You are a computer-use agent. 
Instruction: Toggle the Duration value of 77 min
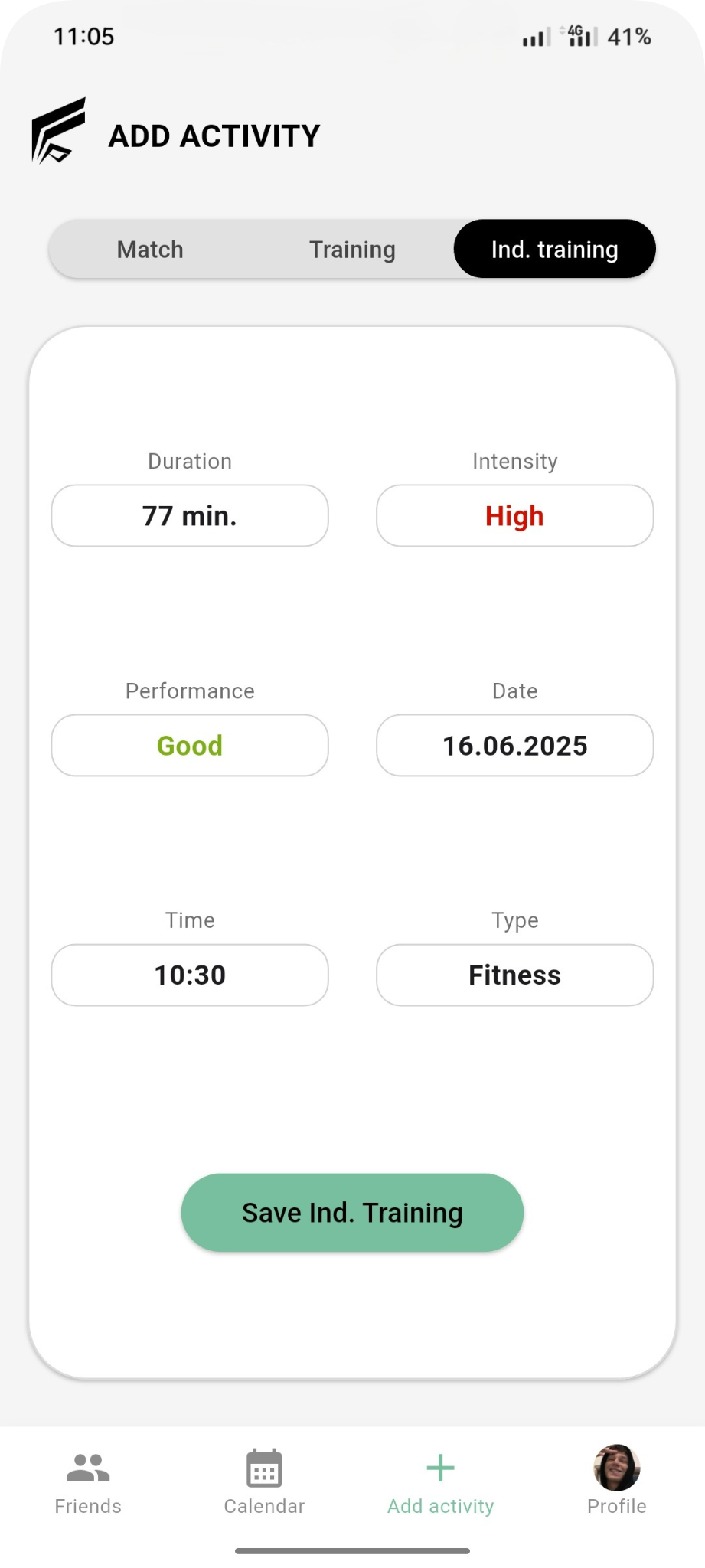189,515
